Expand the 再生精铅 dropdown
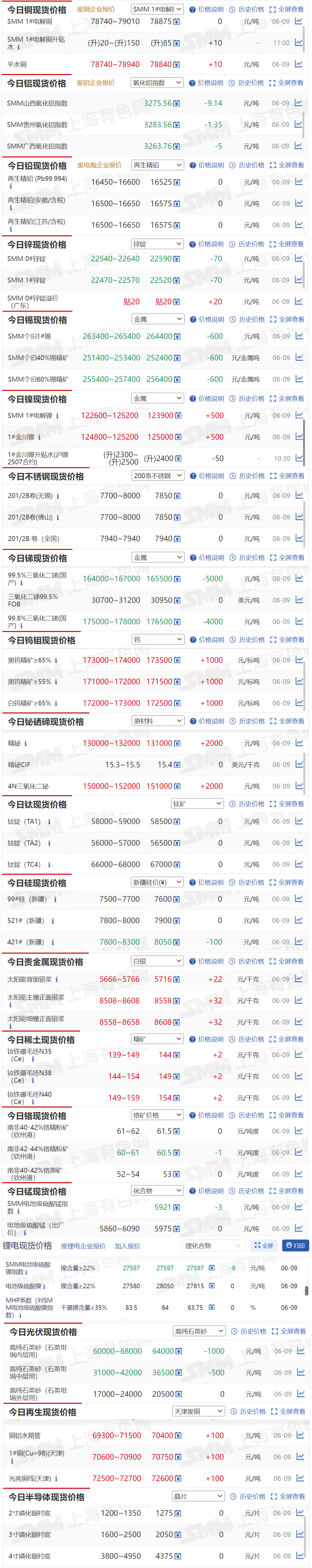The image size is (312, 1568). [x=157, y=165]
